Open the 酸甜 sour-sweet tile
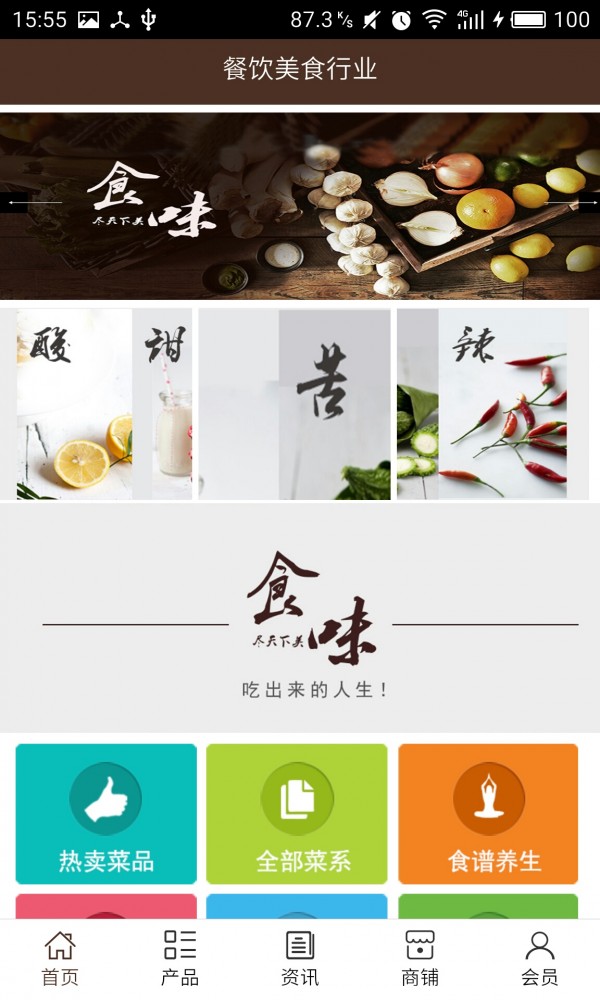This screenshot has height=1000, width=600. pyautogui.click(x=104, y=404)
